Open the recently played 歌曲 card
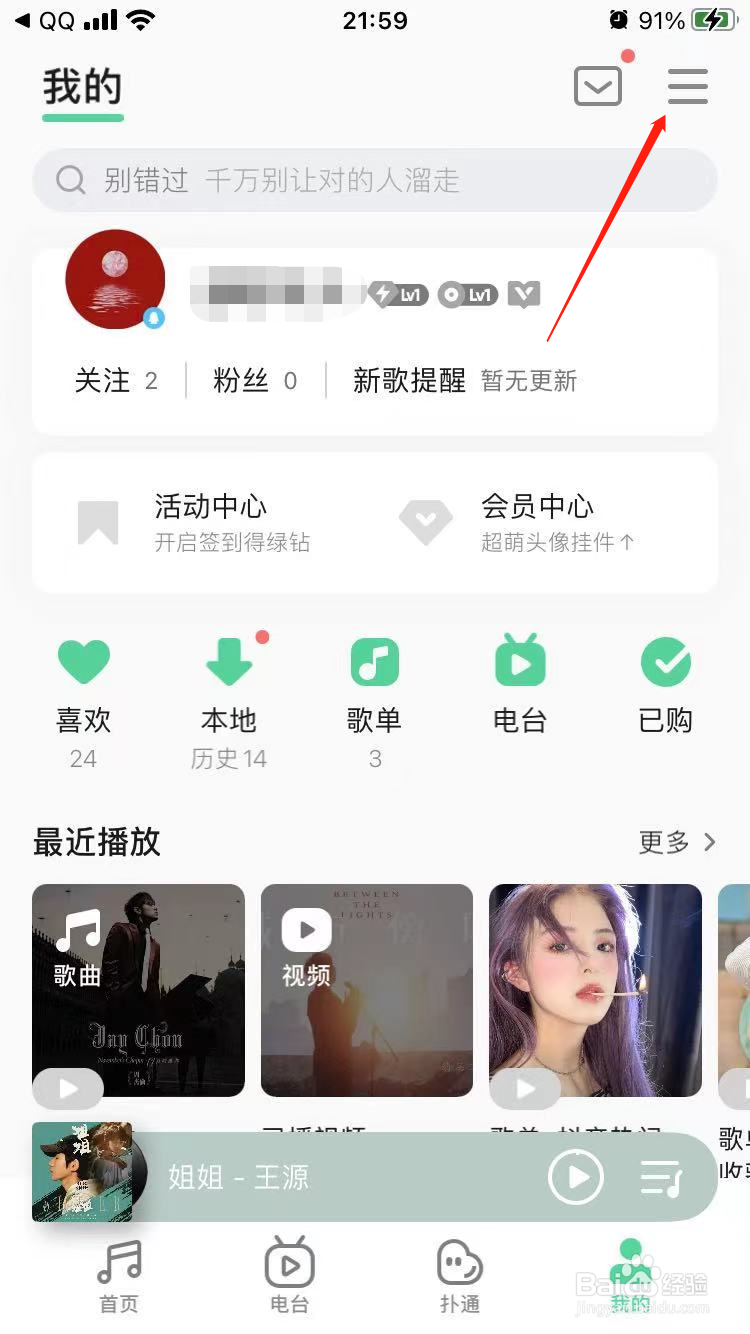This screenshot has width=750, height=1334. [x=138, y=990]
